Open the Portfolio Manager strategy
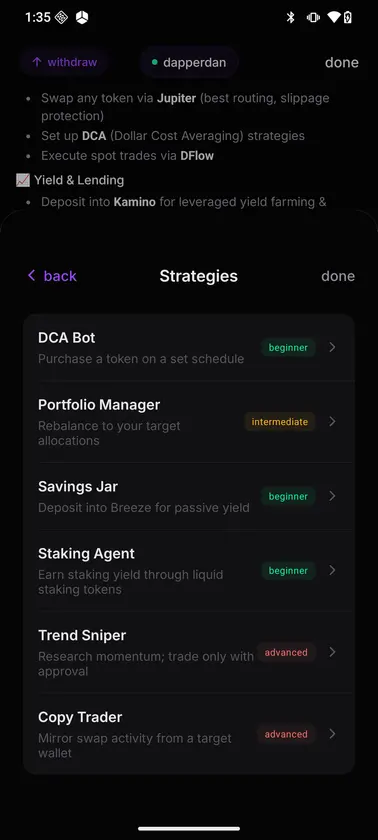Viewport: 378px width, 840px height. (188, 422)
